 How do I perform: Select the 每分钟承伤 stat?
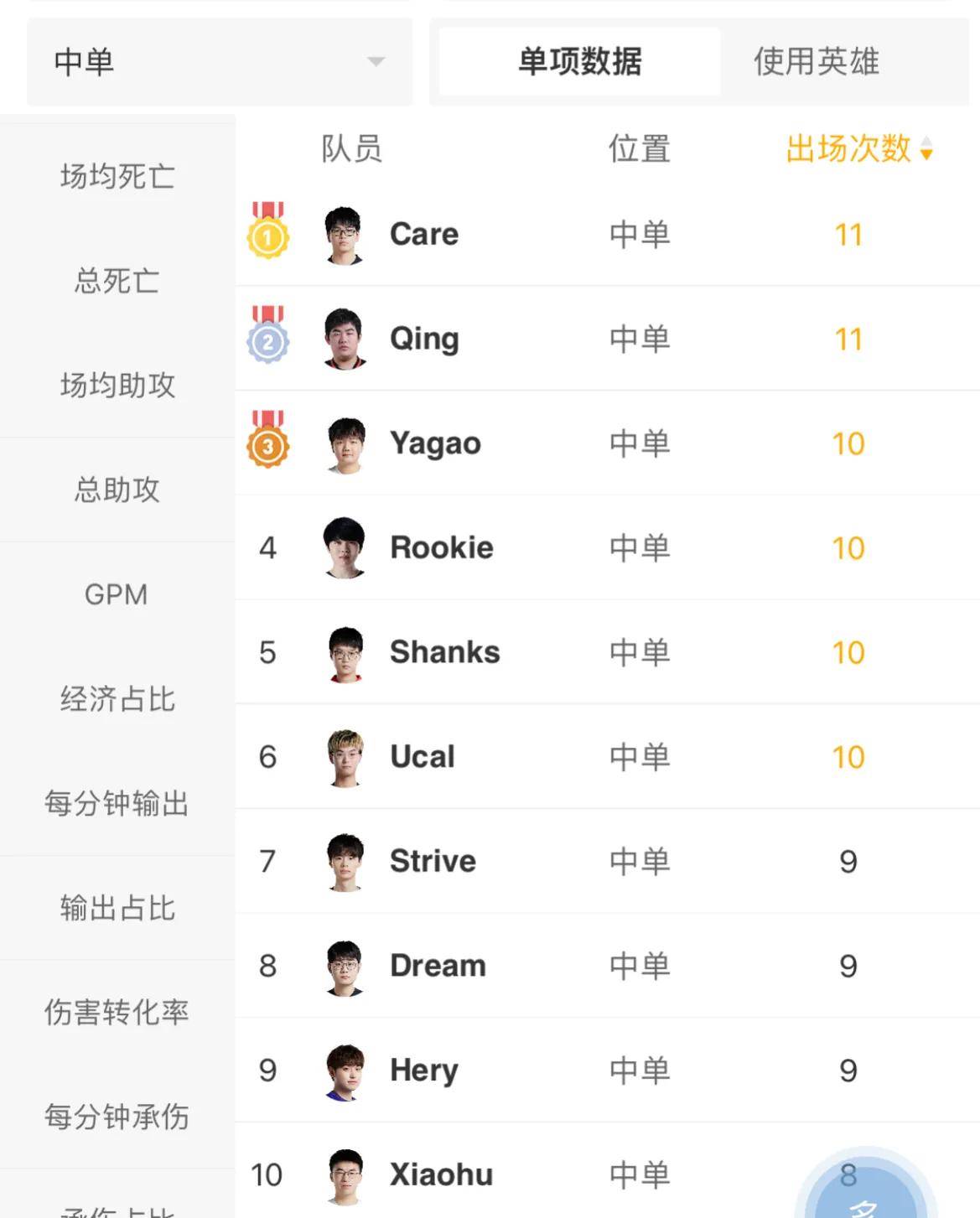(117, 1117)
